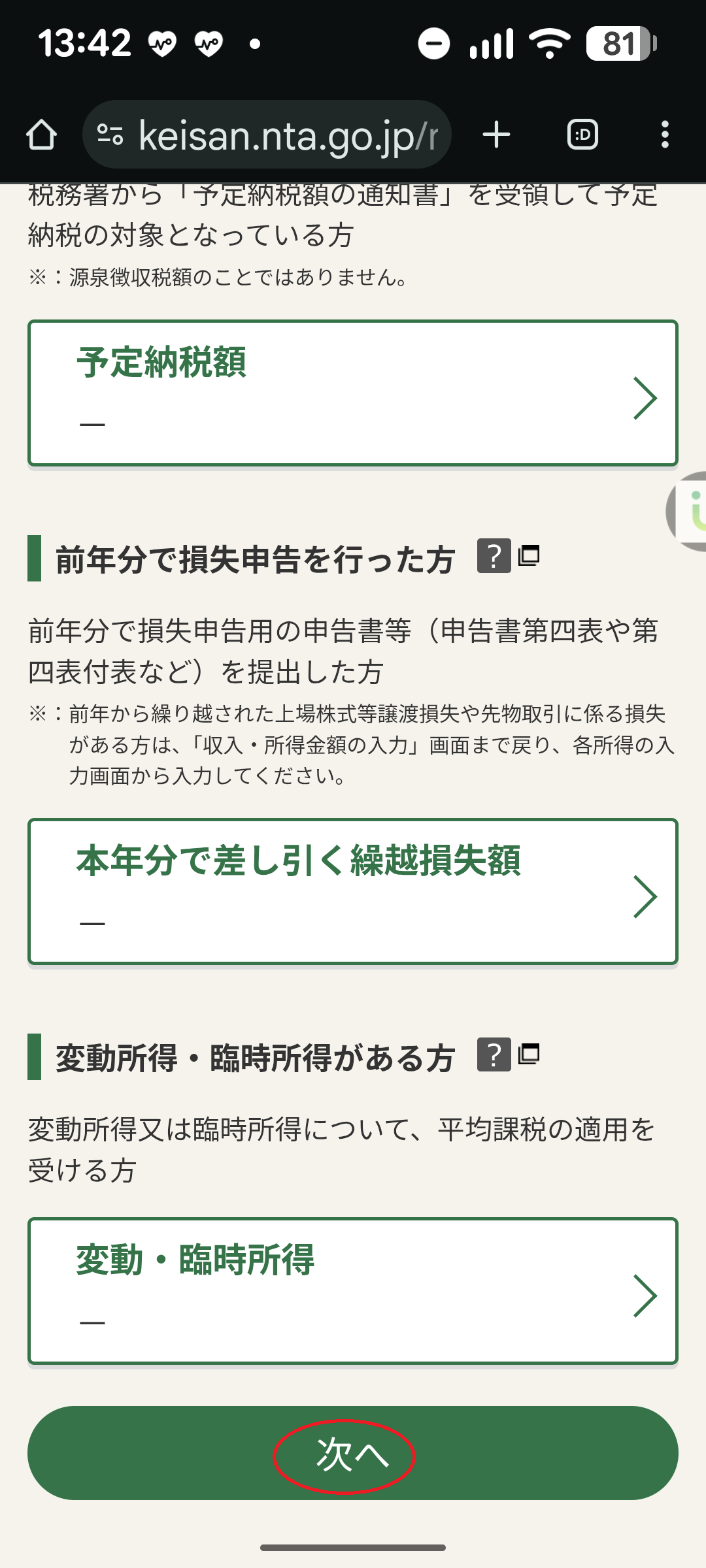Open help for 前年分で損失申告を行った方
The image size is (706, 1568).
494,556
